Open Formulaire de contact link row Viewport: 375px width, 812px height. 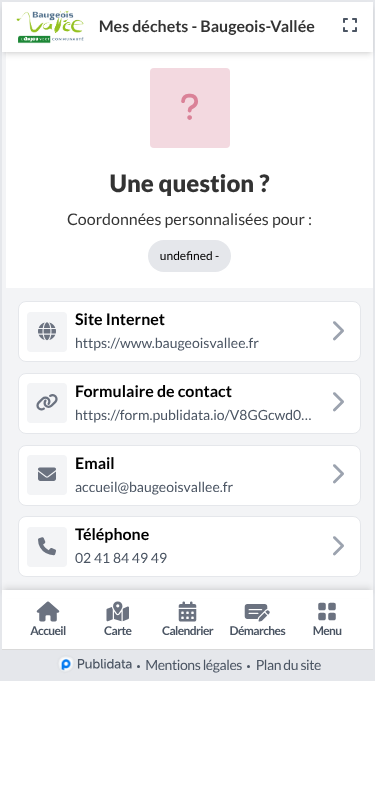[x=190, y=403]
